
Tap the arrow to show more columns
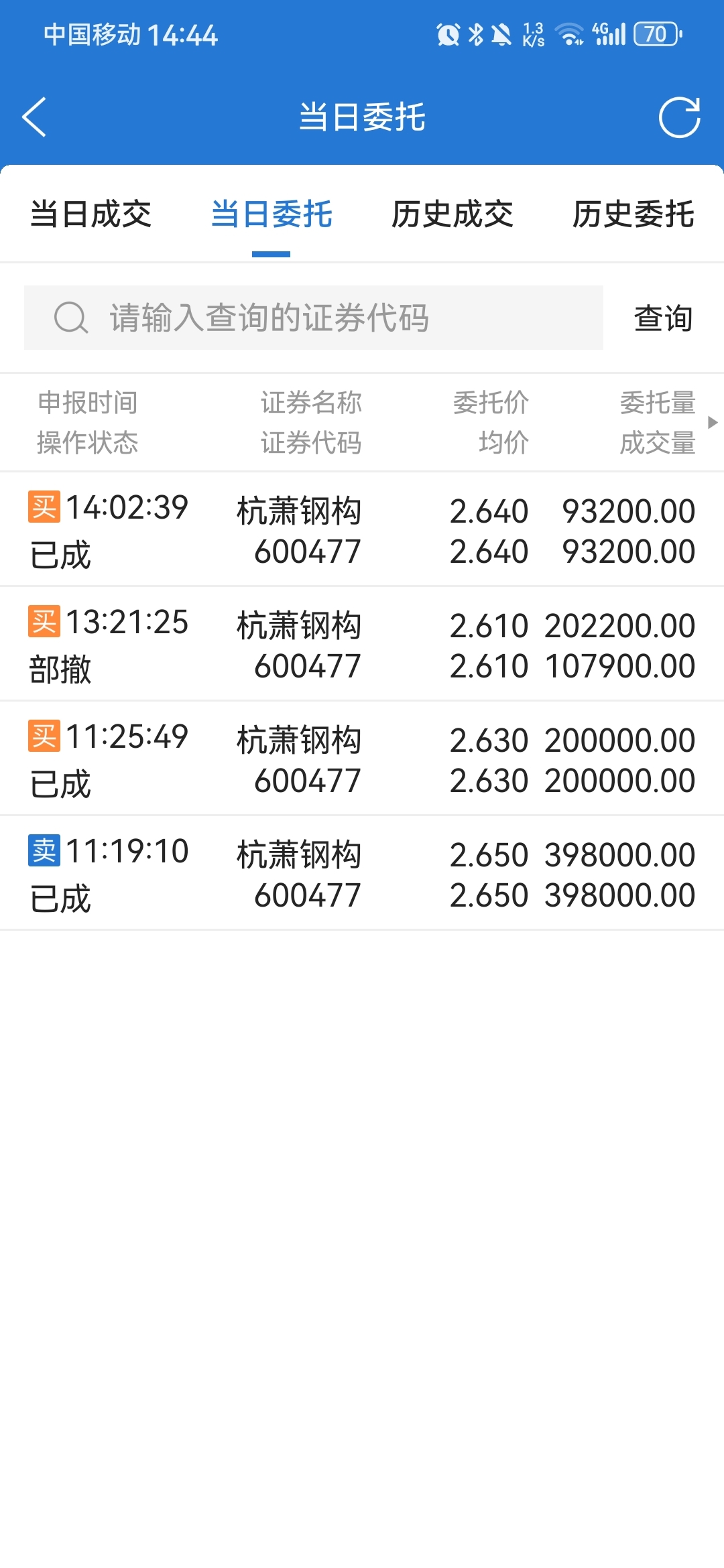tap(713, 422)
